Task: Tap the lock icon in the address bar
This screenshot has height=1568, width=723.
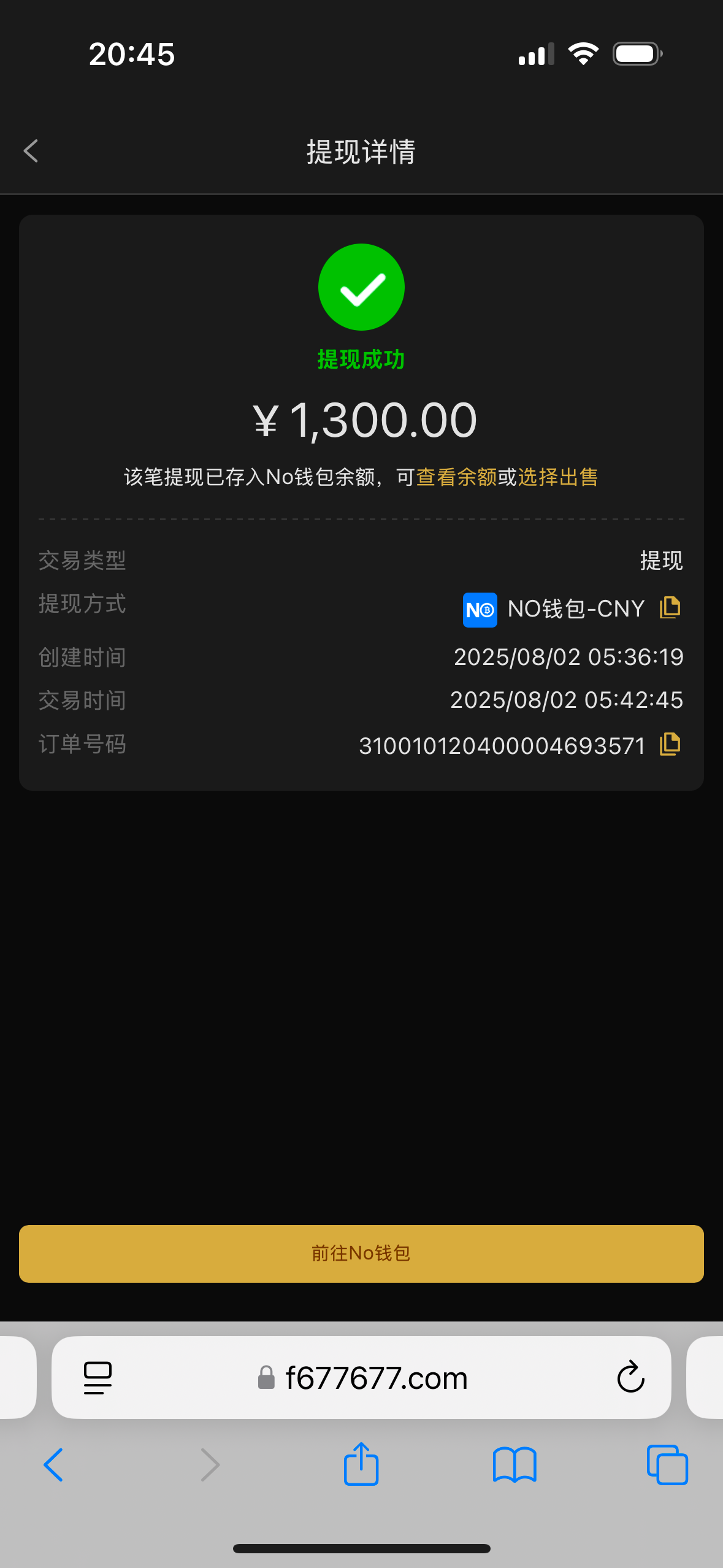Action: [266, 1377]
